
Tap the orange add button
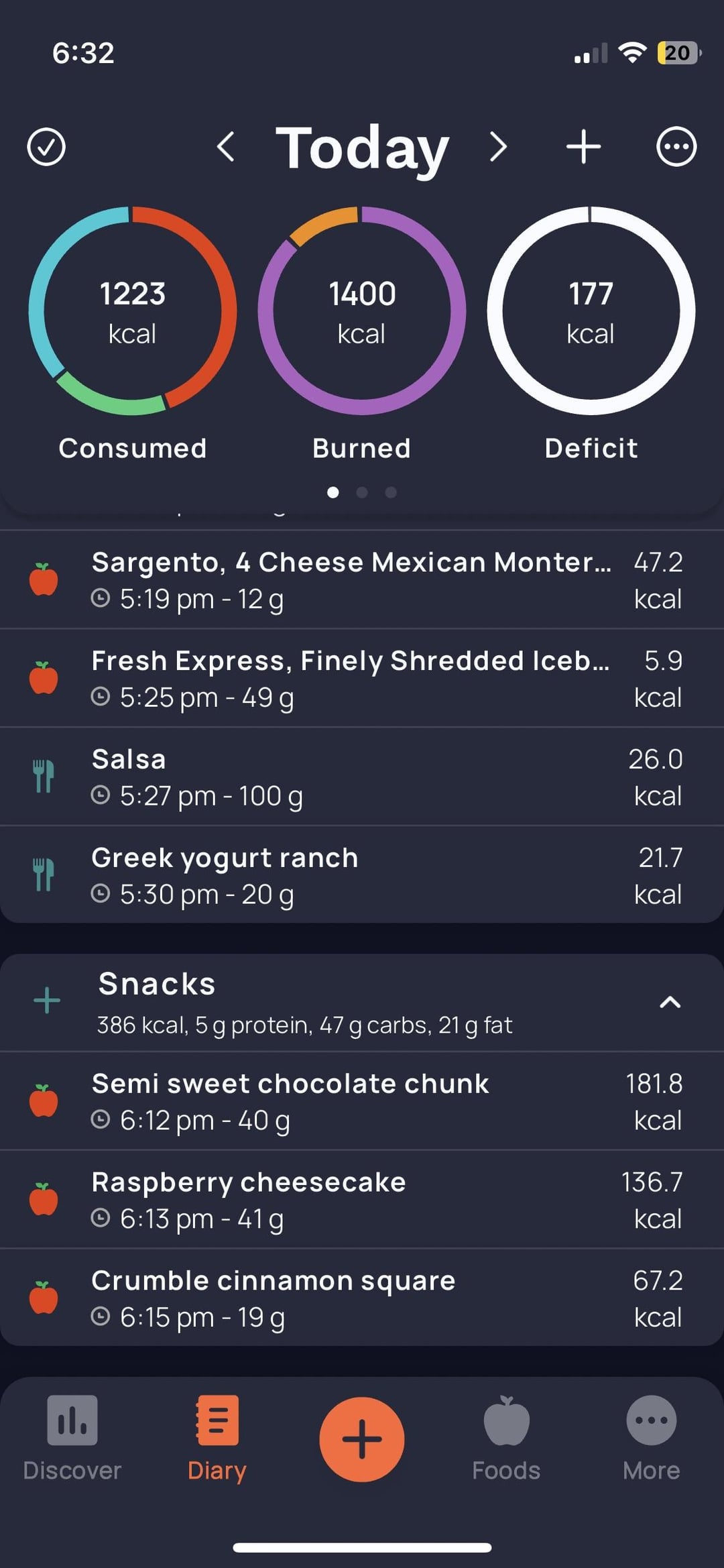coord(362,1439)
